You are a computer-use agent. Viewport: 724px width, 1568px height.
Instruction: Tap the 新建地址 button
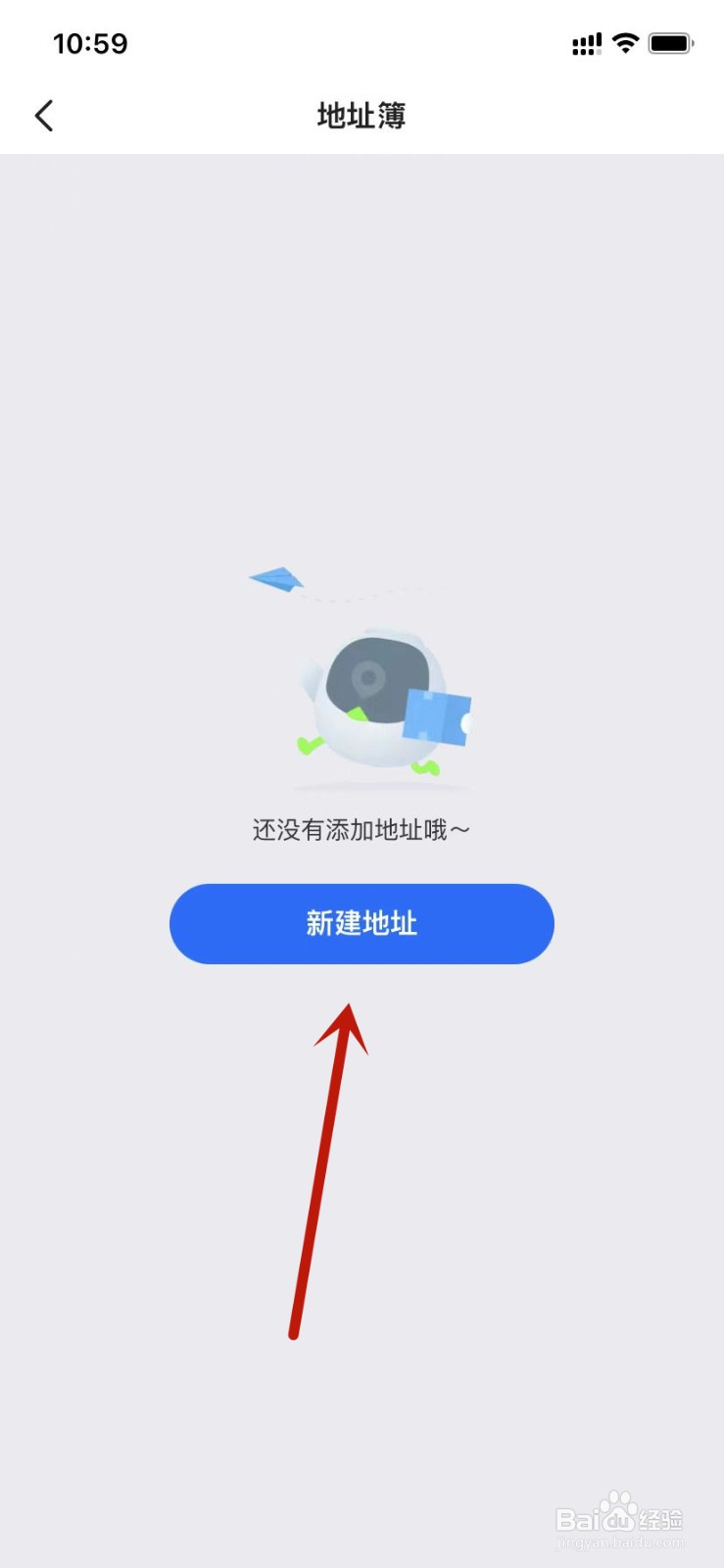(x=362, y=922)
